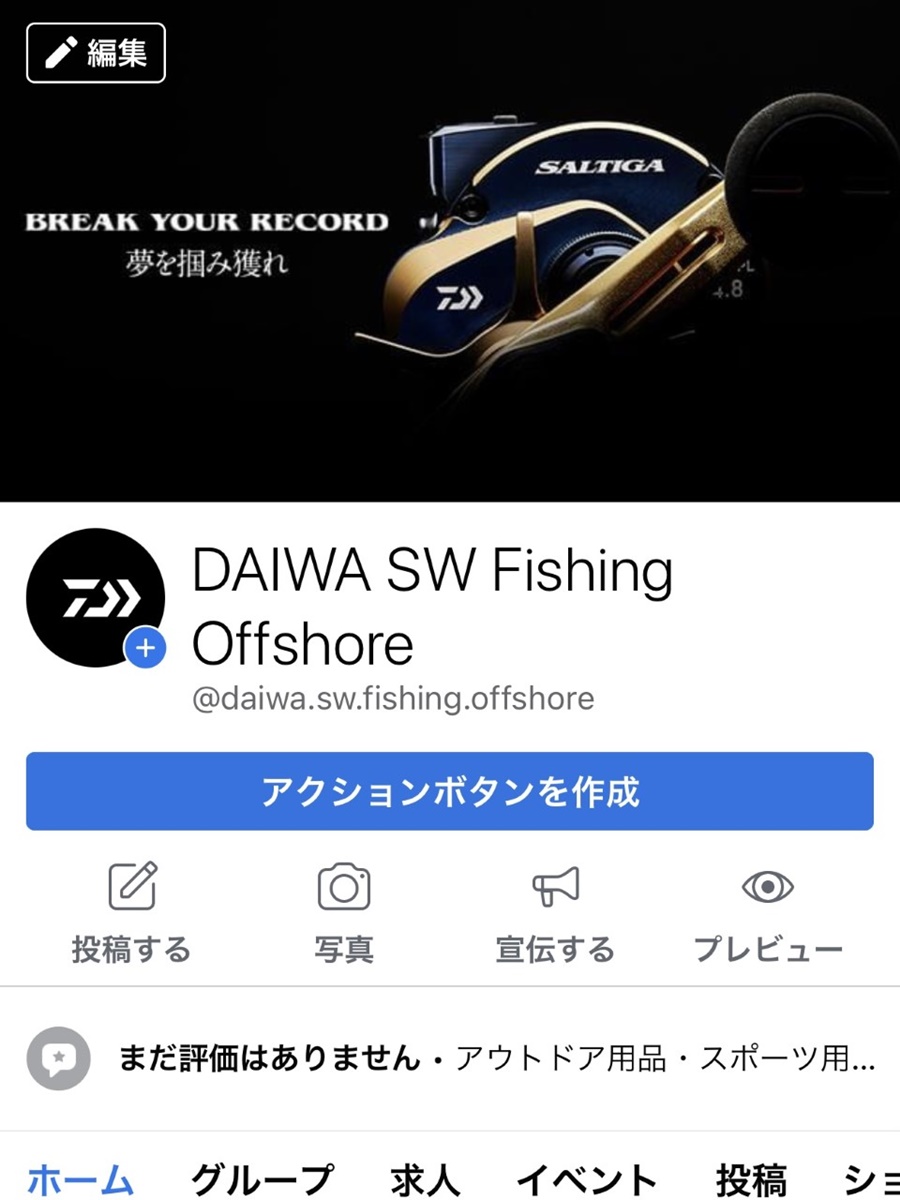Tap the アクションボタンを作成 button
This screenshot has height=1200, width=900.
pyautogui.click(x=450, y=792)
